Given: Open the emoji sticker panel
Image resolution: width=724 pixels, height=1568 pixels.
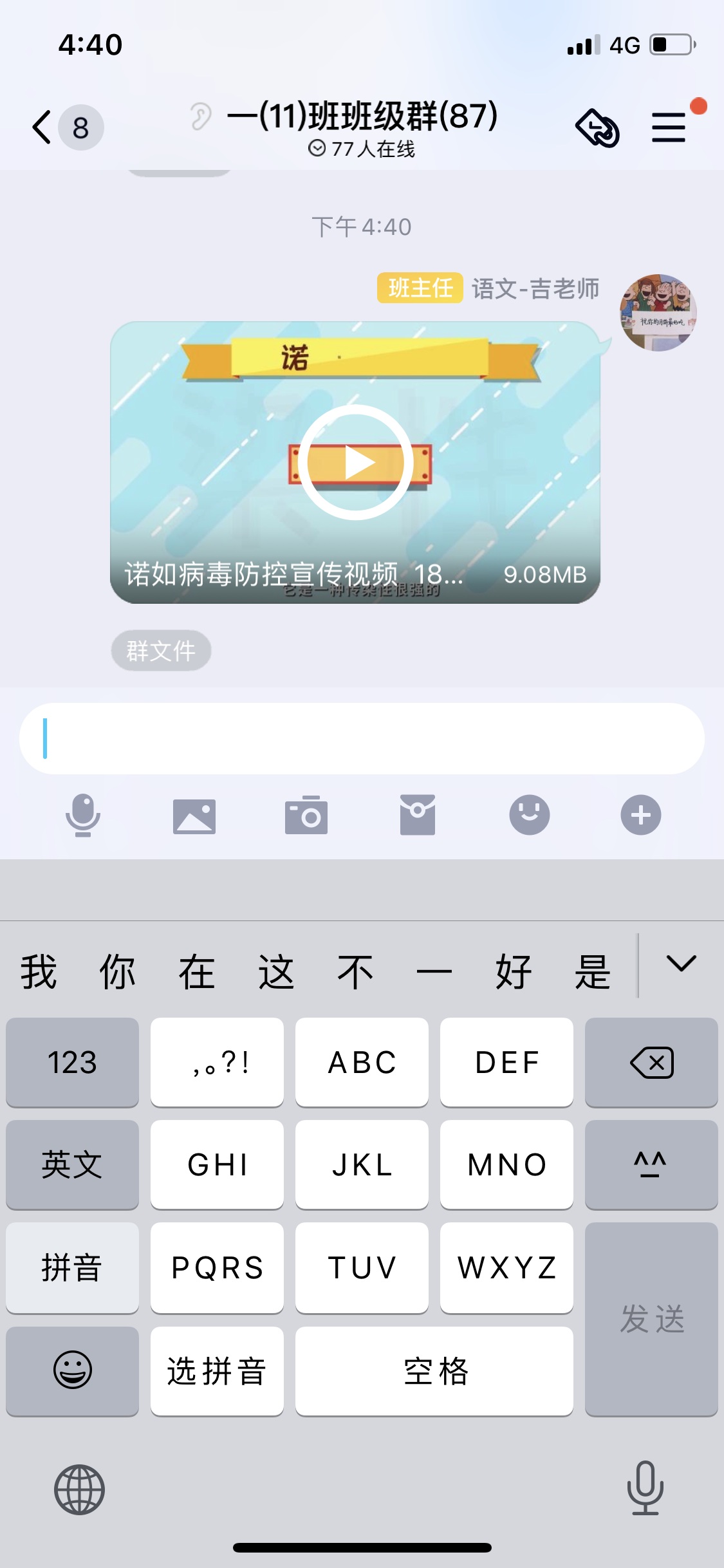Looking at the screenshot, I should tap(530, 815).
